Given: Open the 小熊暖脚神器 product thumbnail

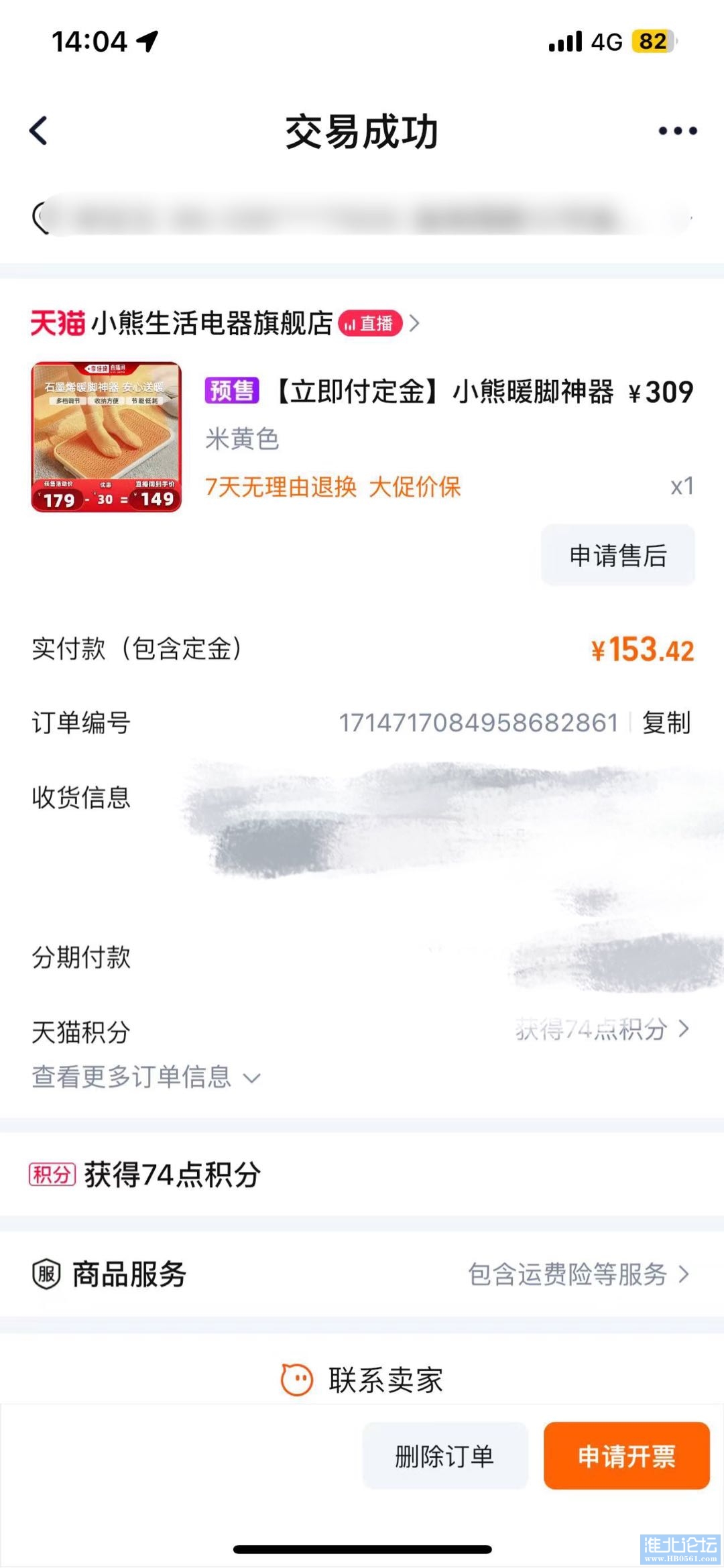Looking at the screenshot, I should click(x=107, y=437).
